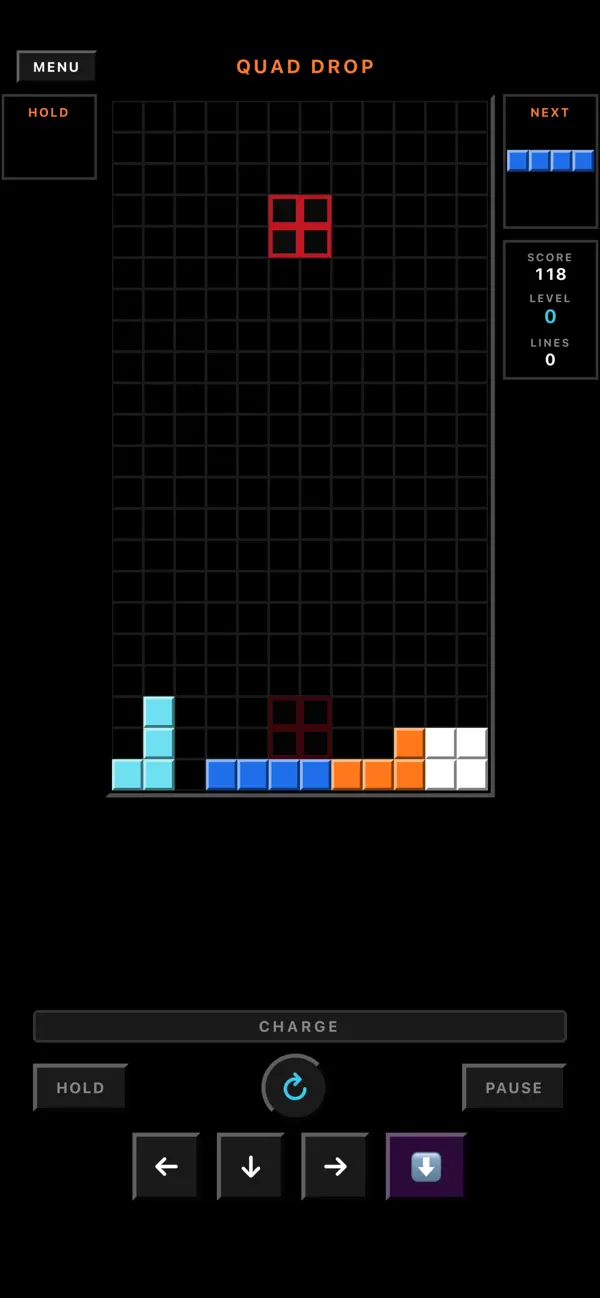Open the game menu

pos(56,67)
